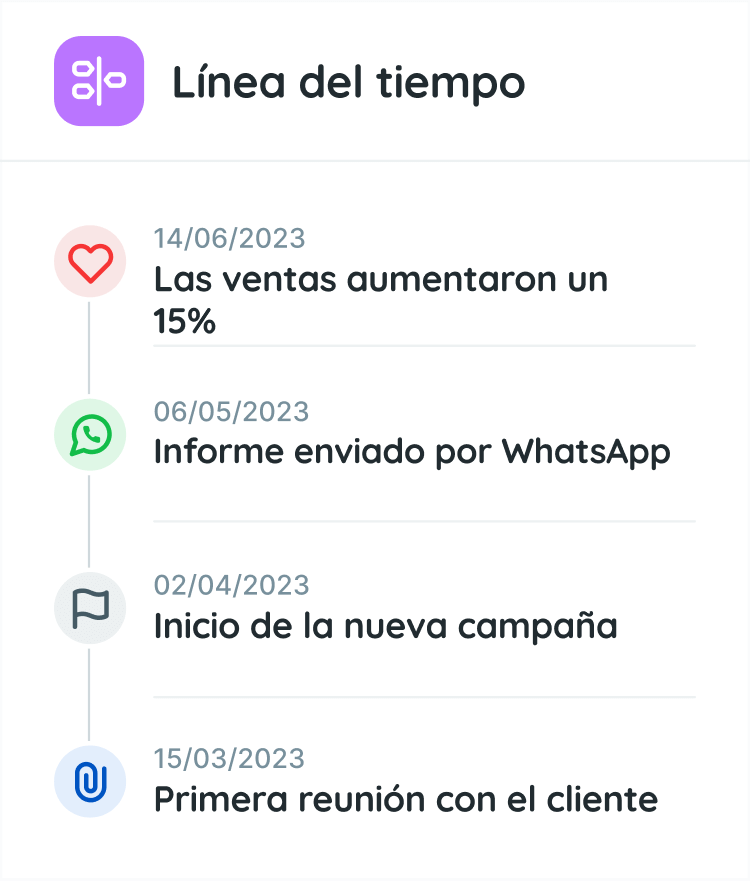Tap the Primera reunión con el cliente entry
The width and height of the screenshot is (751, 882).
coord(405,800)
